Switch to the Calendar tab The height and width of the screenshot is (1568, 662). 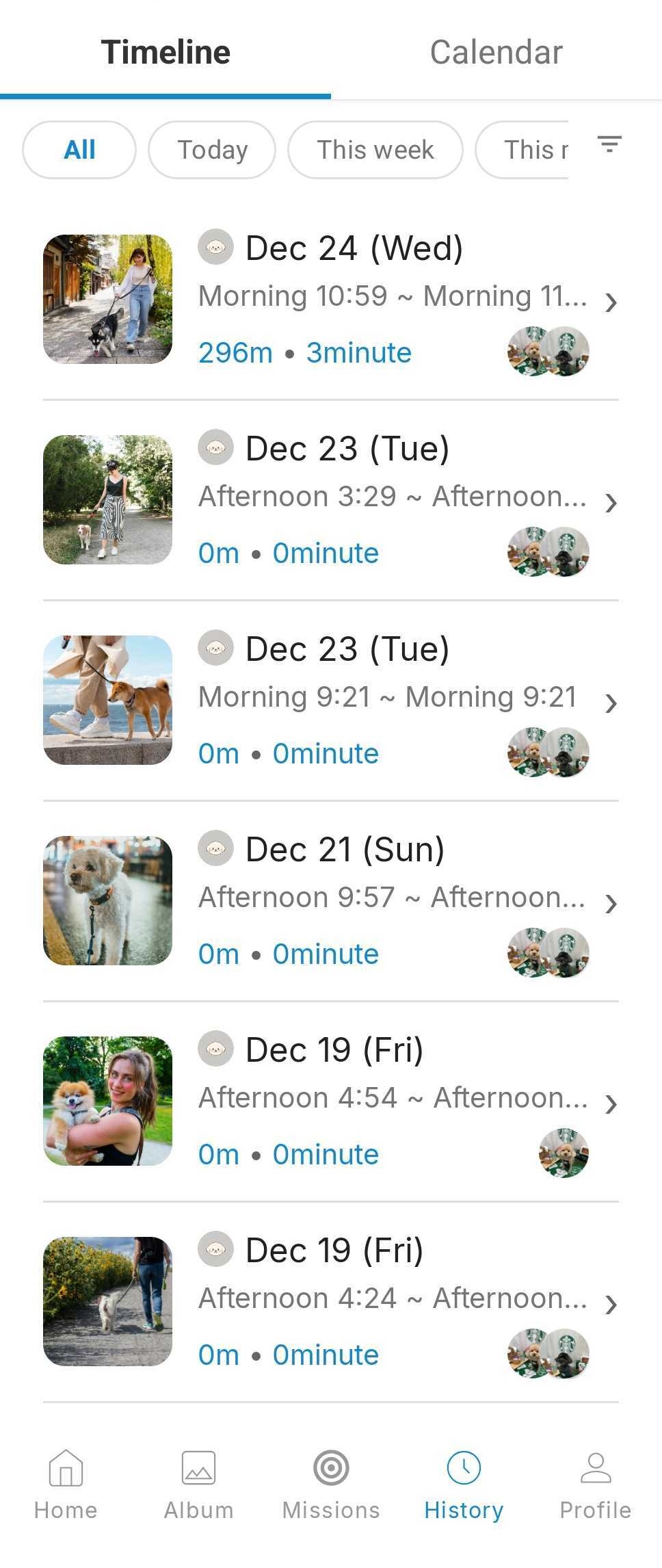(x=495, y=51)
